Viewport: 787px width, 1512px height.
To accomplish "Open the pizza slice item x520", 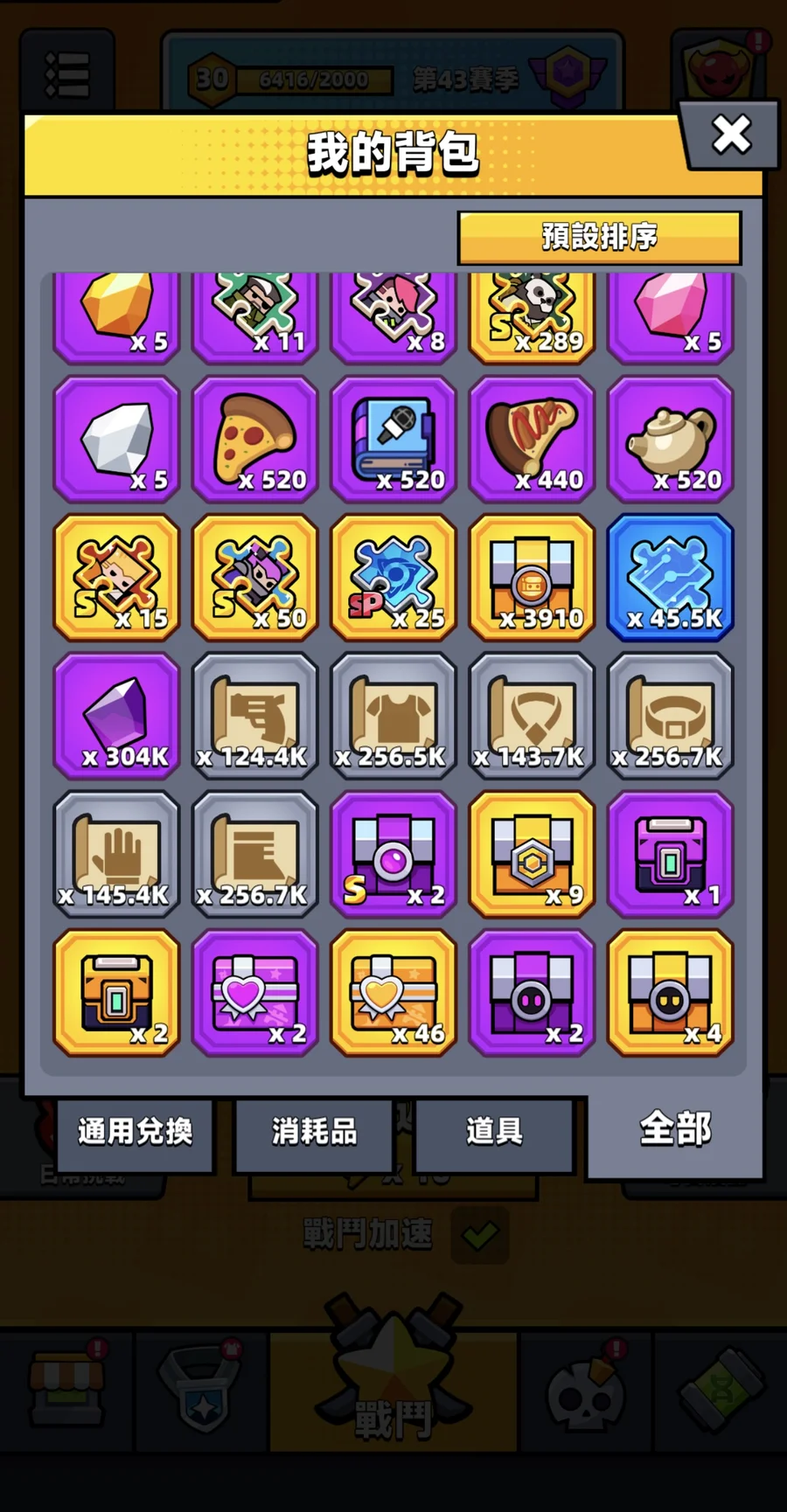I will (255, 440).
